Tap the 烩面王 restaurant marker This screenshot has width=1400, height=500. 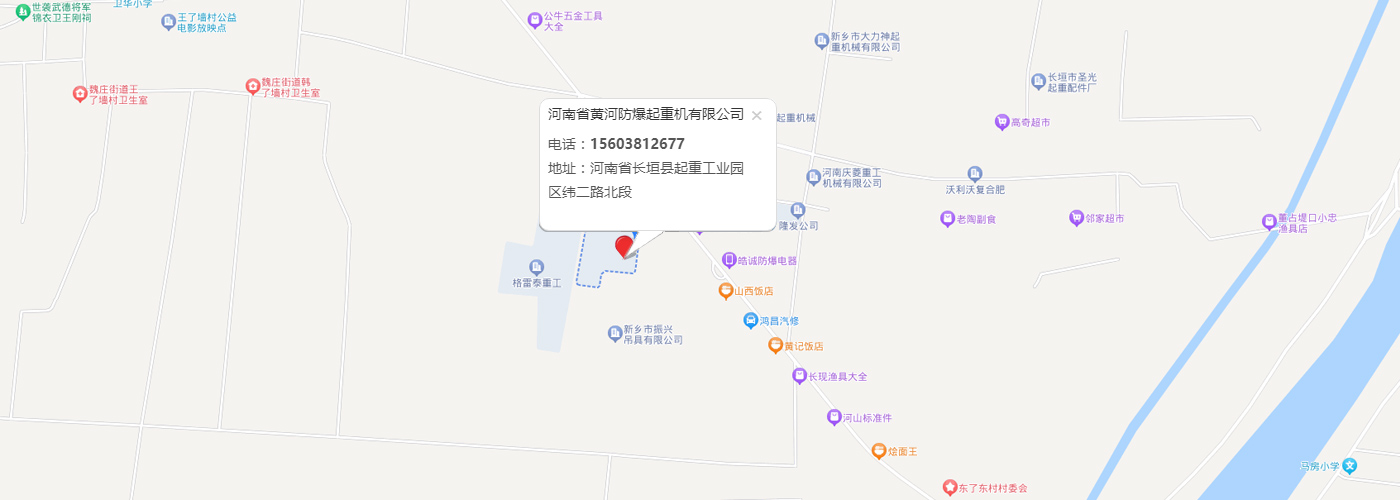(878, 451)
